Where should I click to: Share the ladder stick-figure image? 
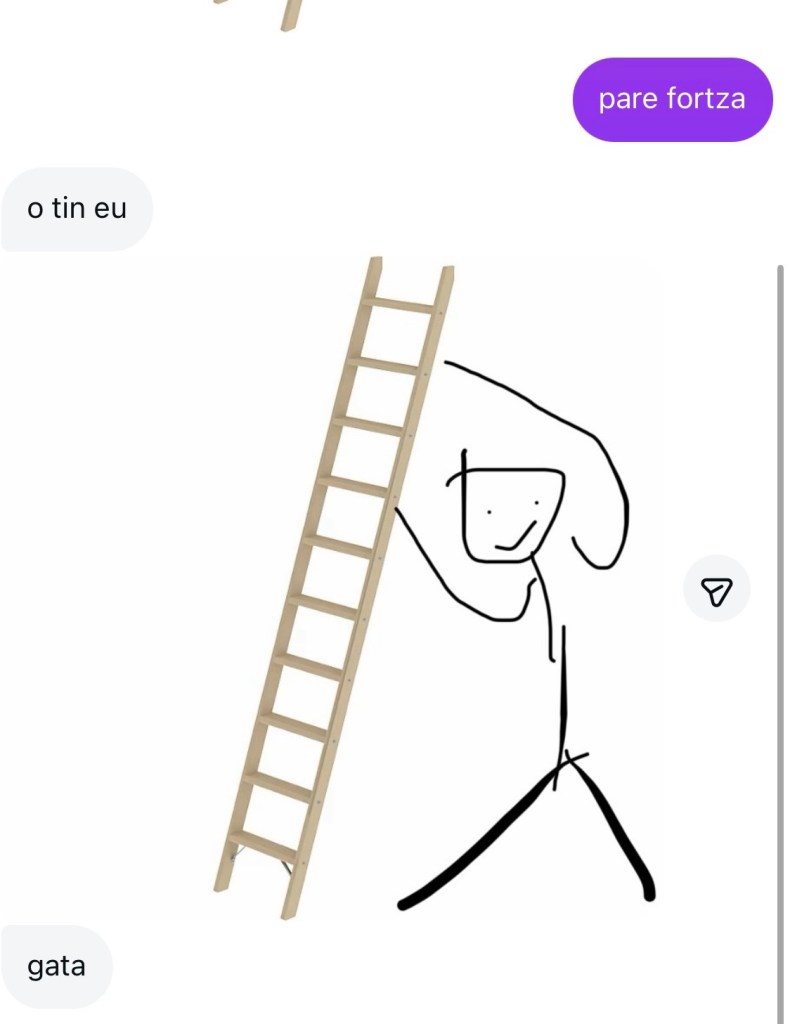tap(716, 590)
